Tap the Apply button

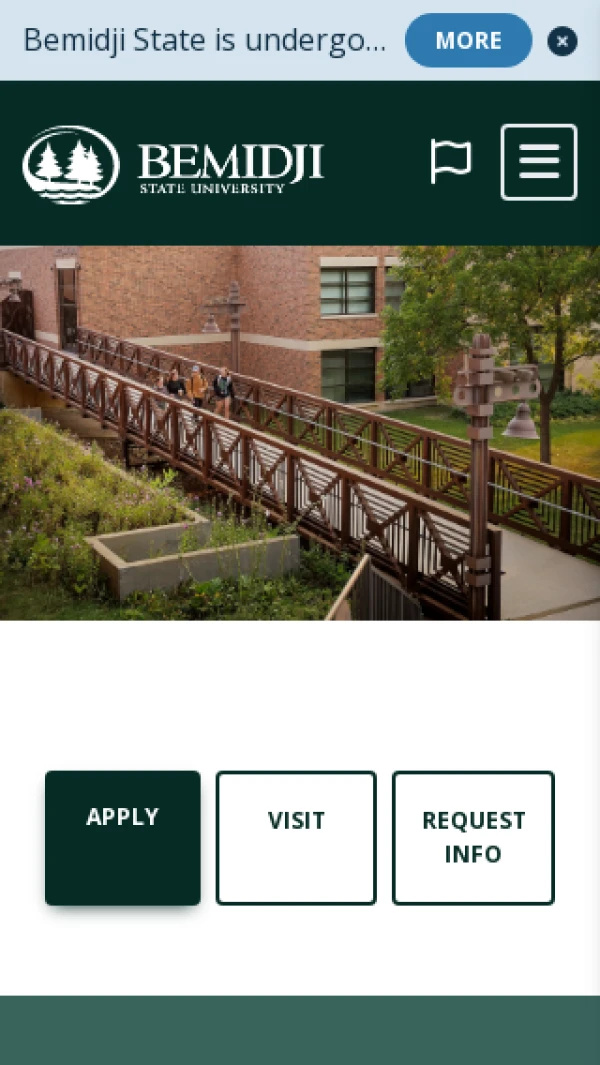click(x=123, y=837)
